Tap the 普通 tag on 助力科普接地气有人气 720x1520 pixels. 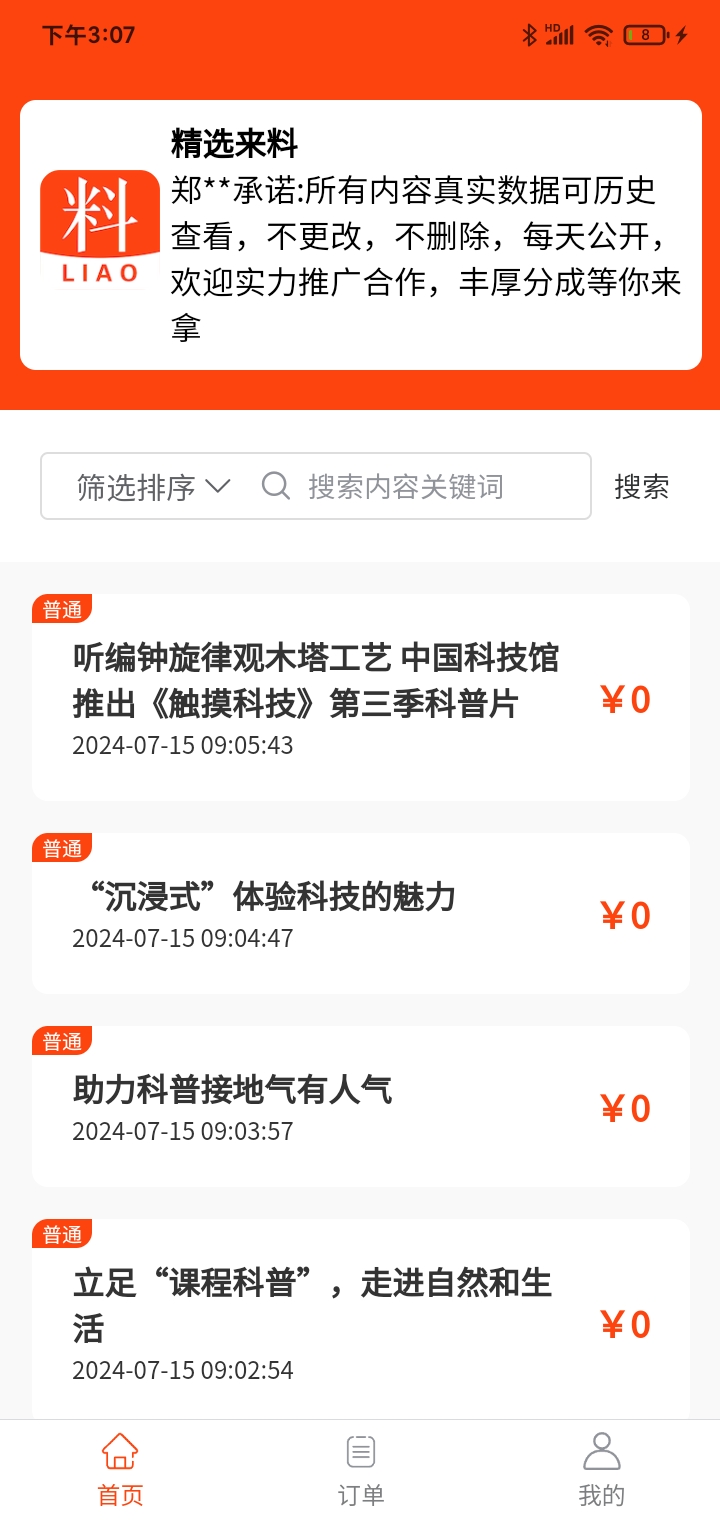pyautogui.click(x=62, y=1040)
